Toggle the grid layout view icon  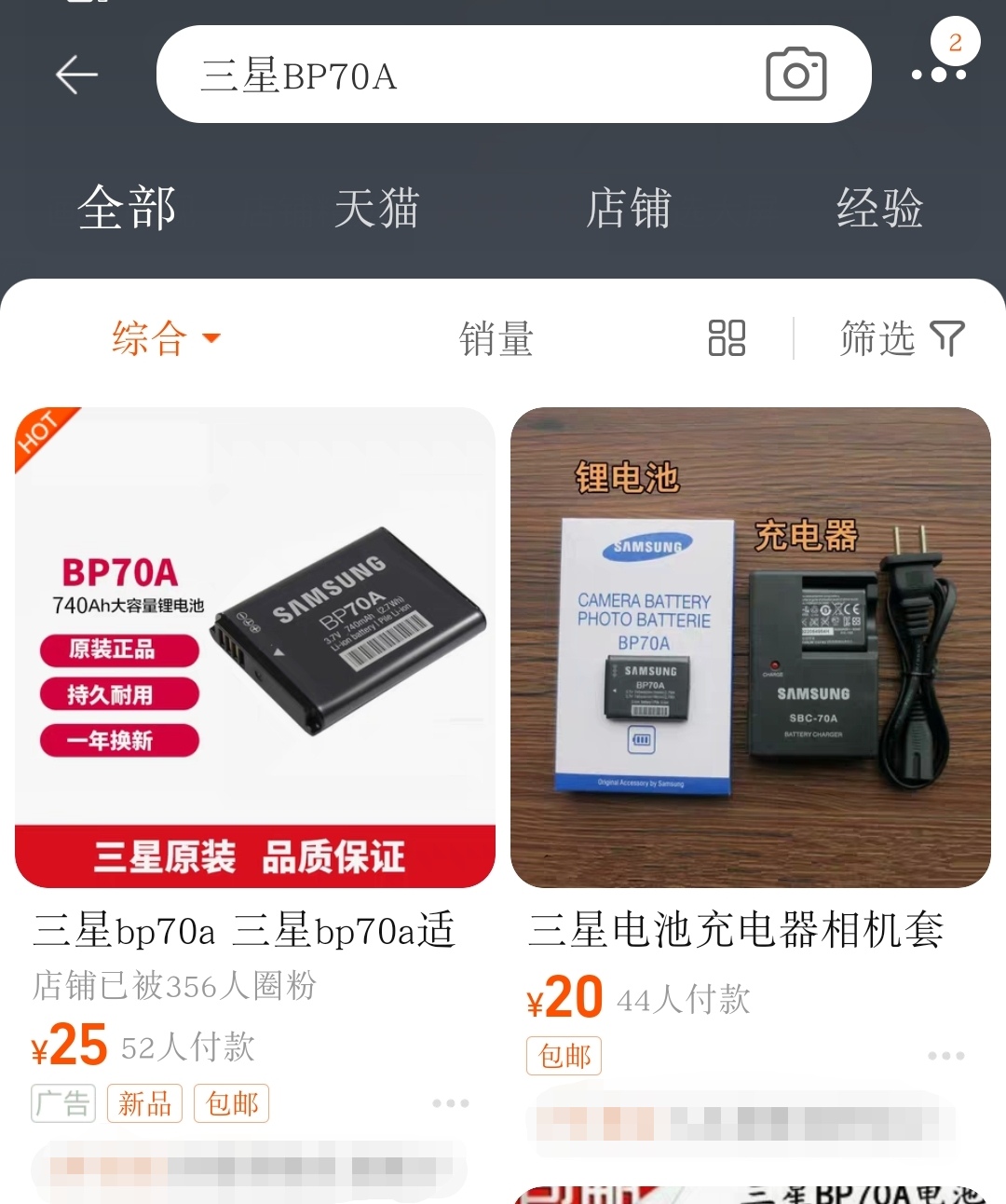(727, 338)
